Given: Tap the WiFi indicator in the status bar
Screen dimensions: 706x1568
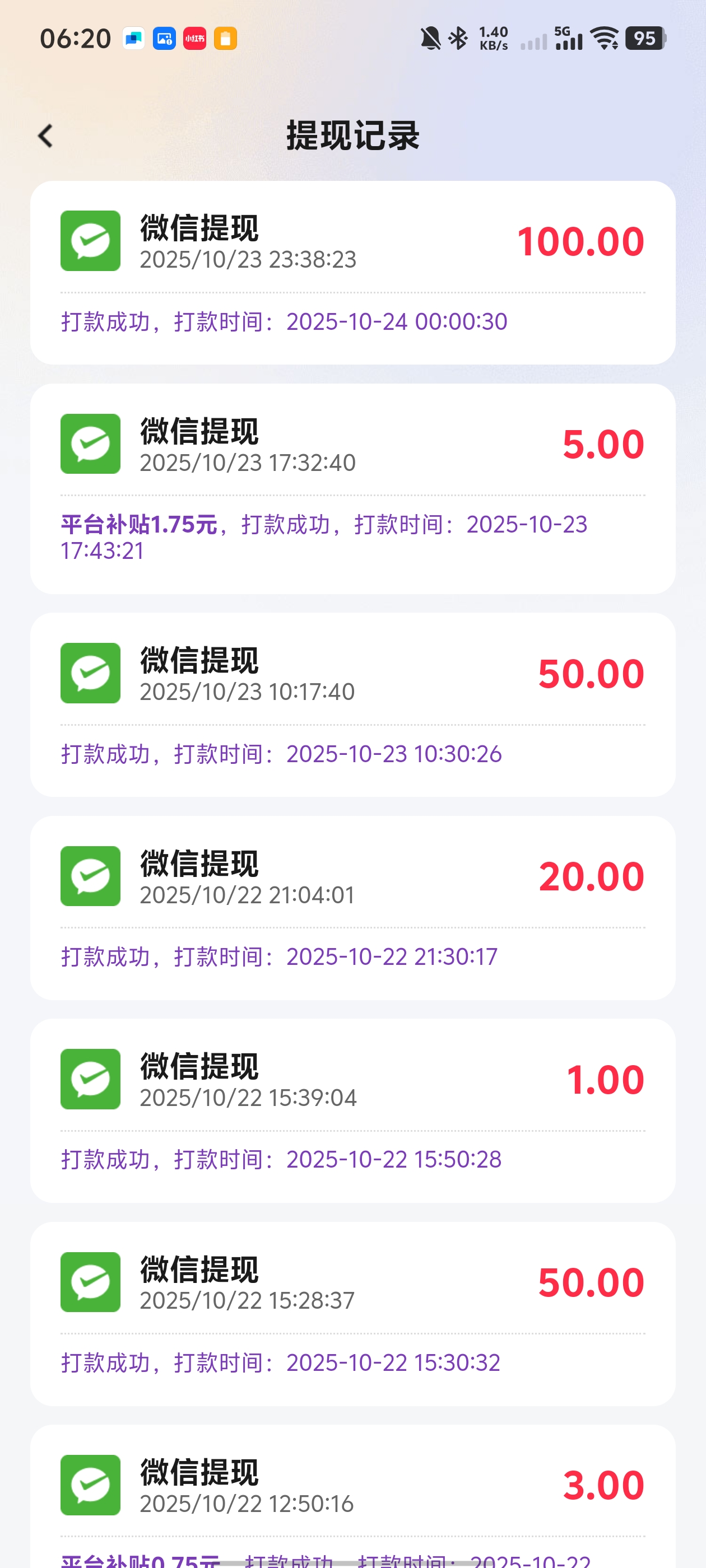Looking at the screenshot, I should tap(605, 38).
